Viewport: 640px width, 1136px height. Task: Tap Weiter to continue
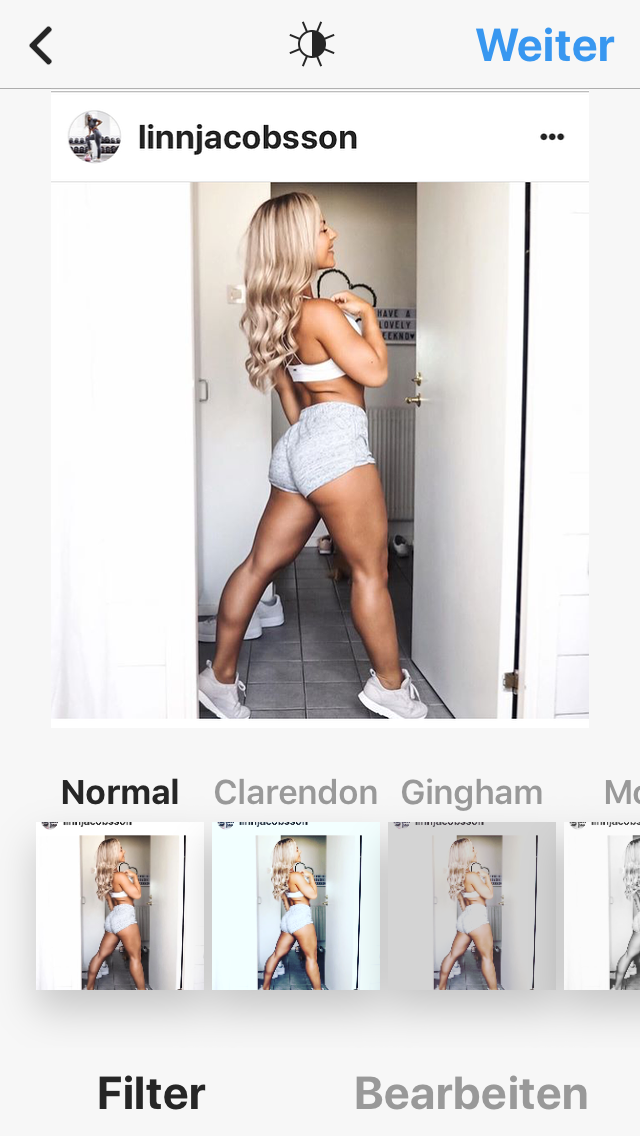pos(544,46)
